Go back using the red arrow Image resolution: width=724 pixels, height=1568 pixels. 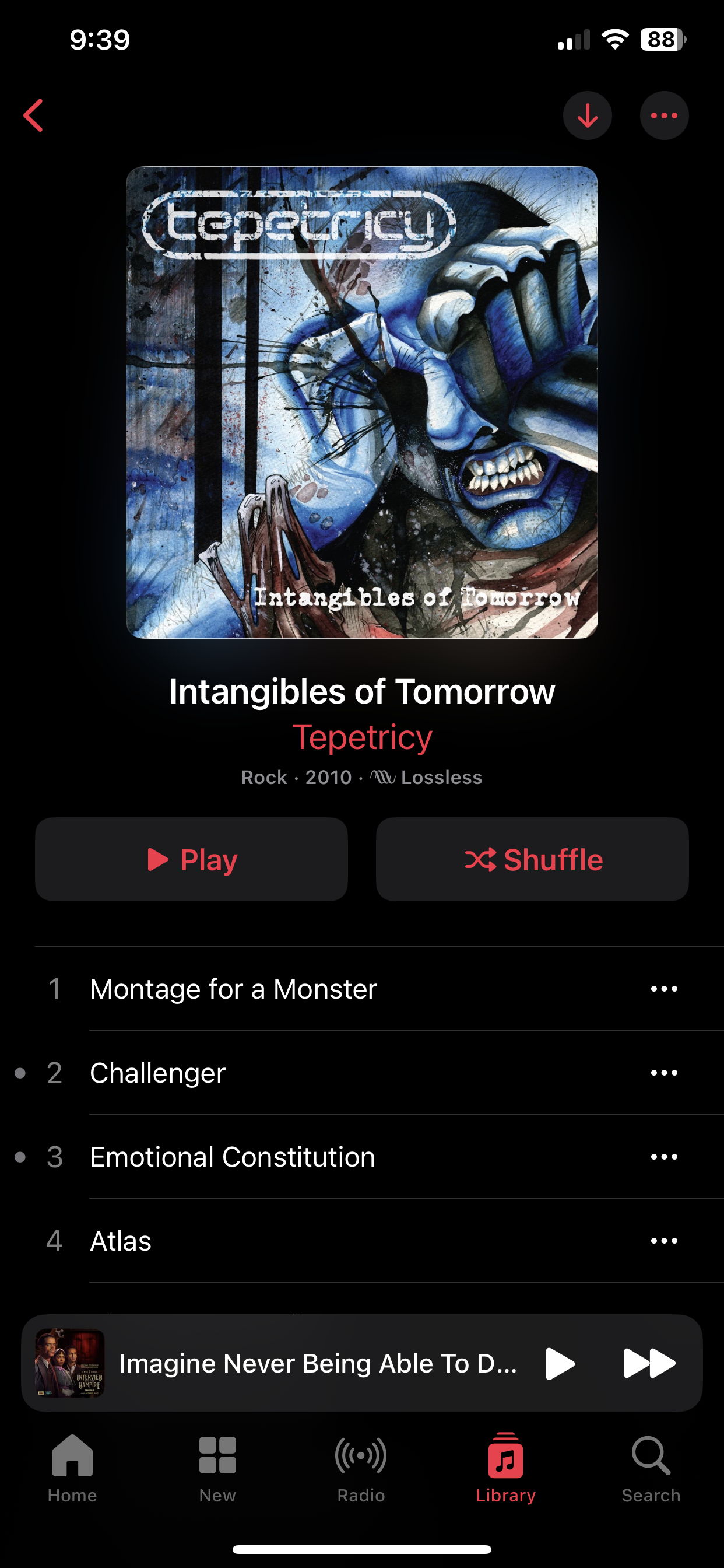pyautogui.click(x=33, y=116)
